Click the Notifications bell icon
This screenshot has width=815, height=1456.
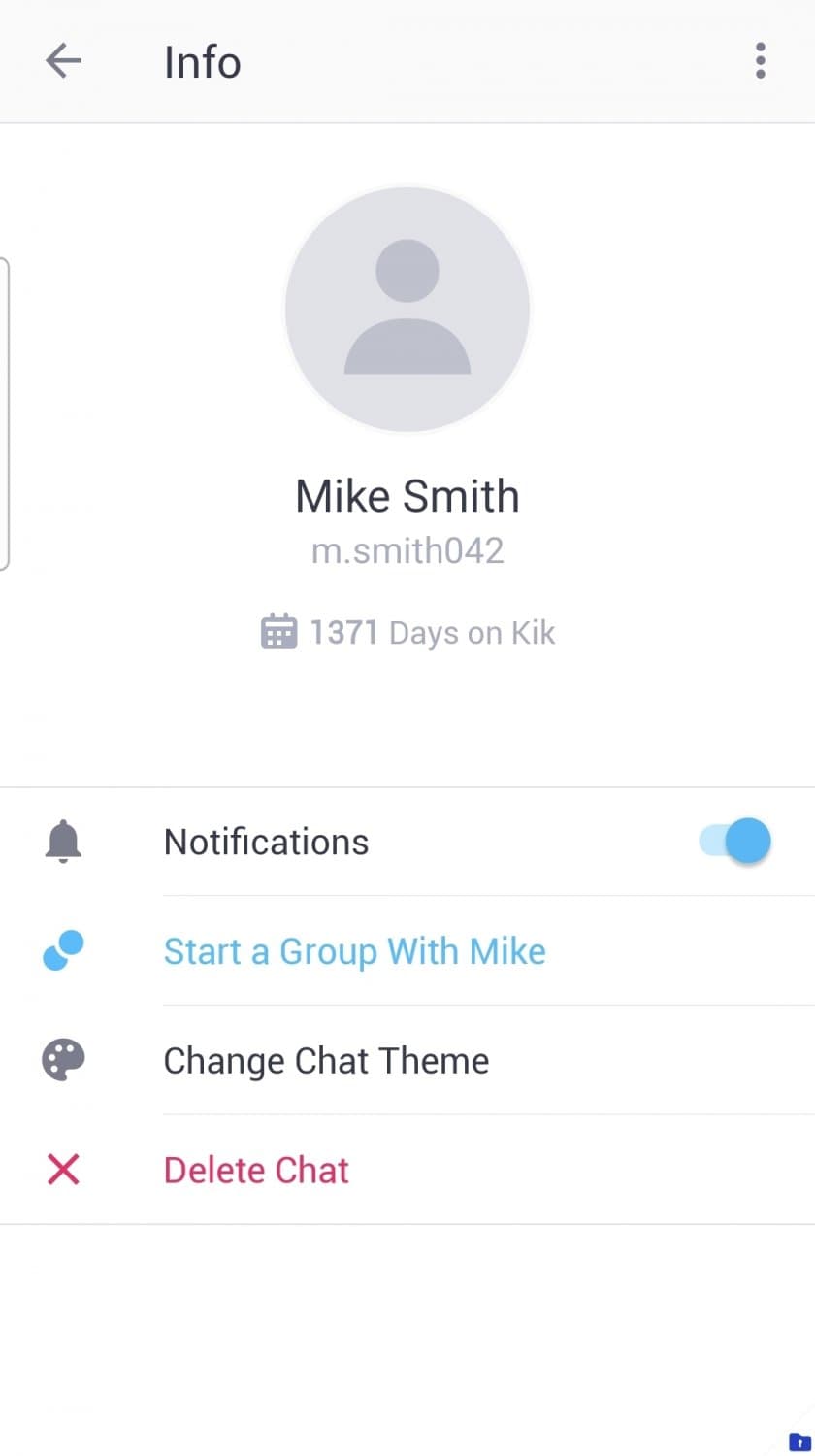click(62, 841)
